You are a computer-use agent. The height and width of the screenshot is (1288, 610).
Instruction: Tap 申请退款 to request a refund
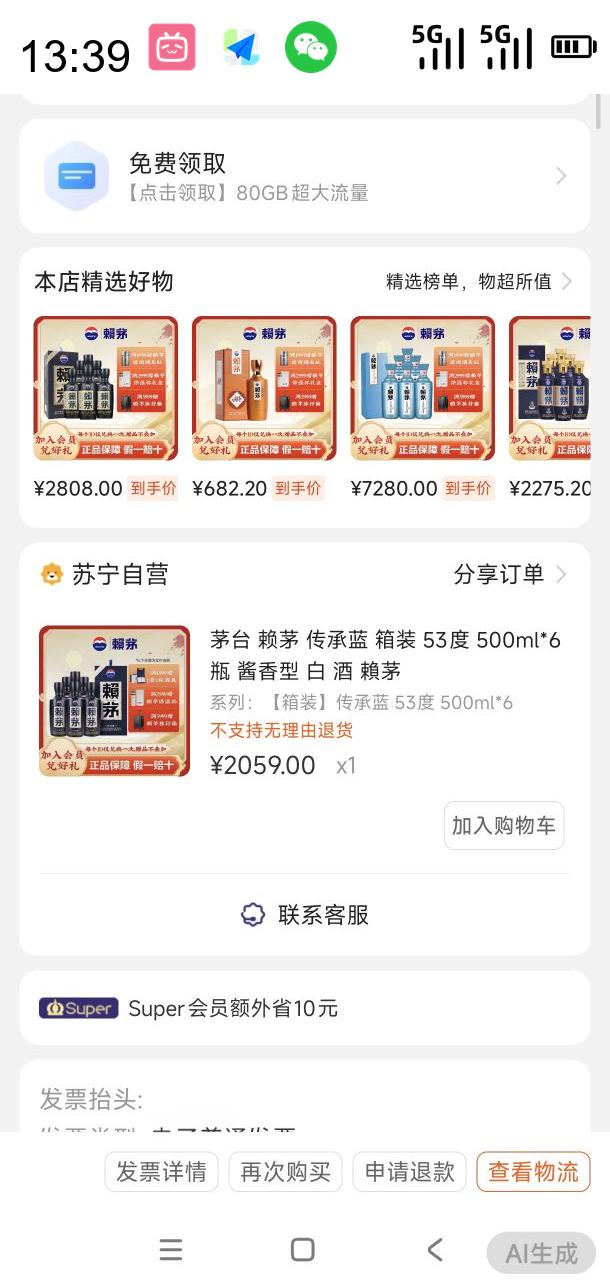click(409, 1172)
